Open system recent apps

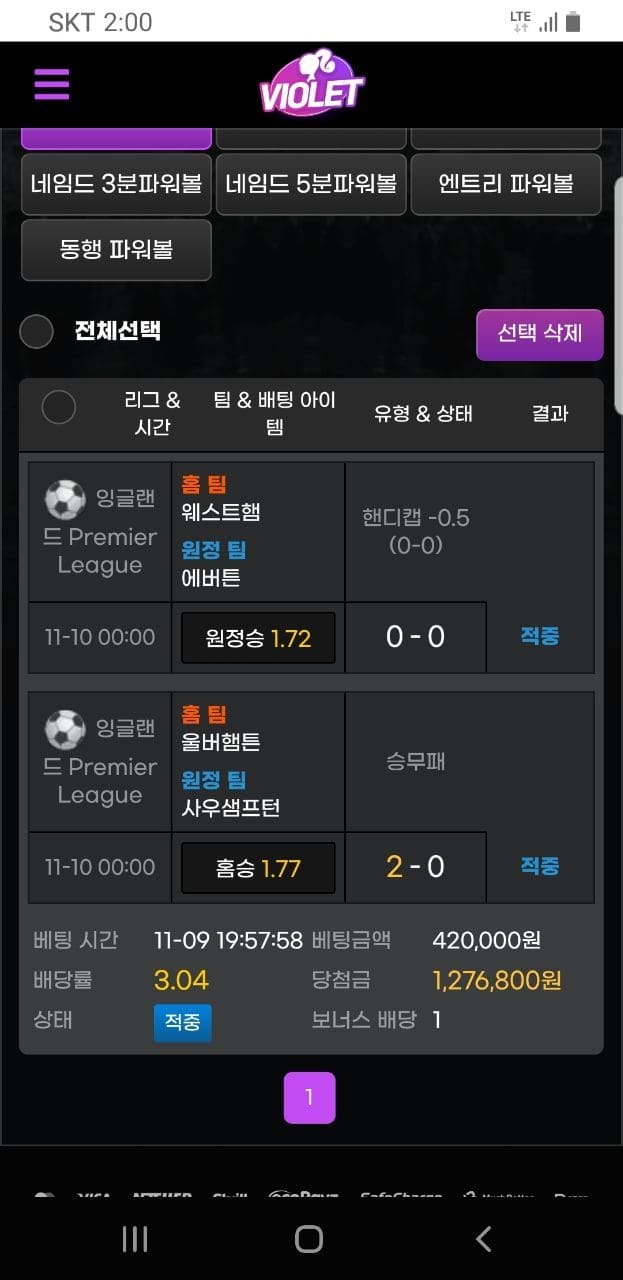135,1240
